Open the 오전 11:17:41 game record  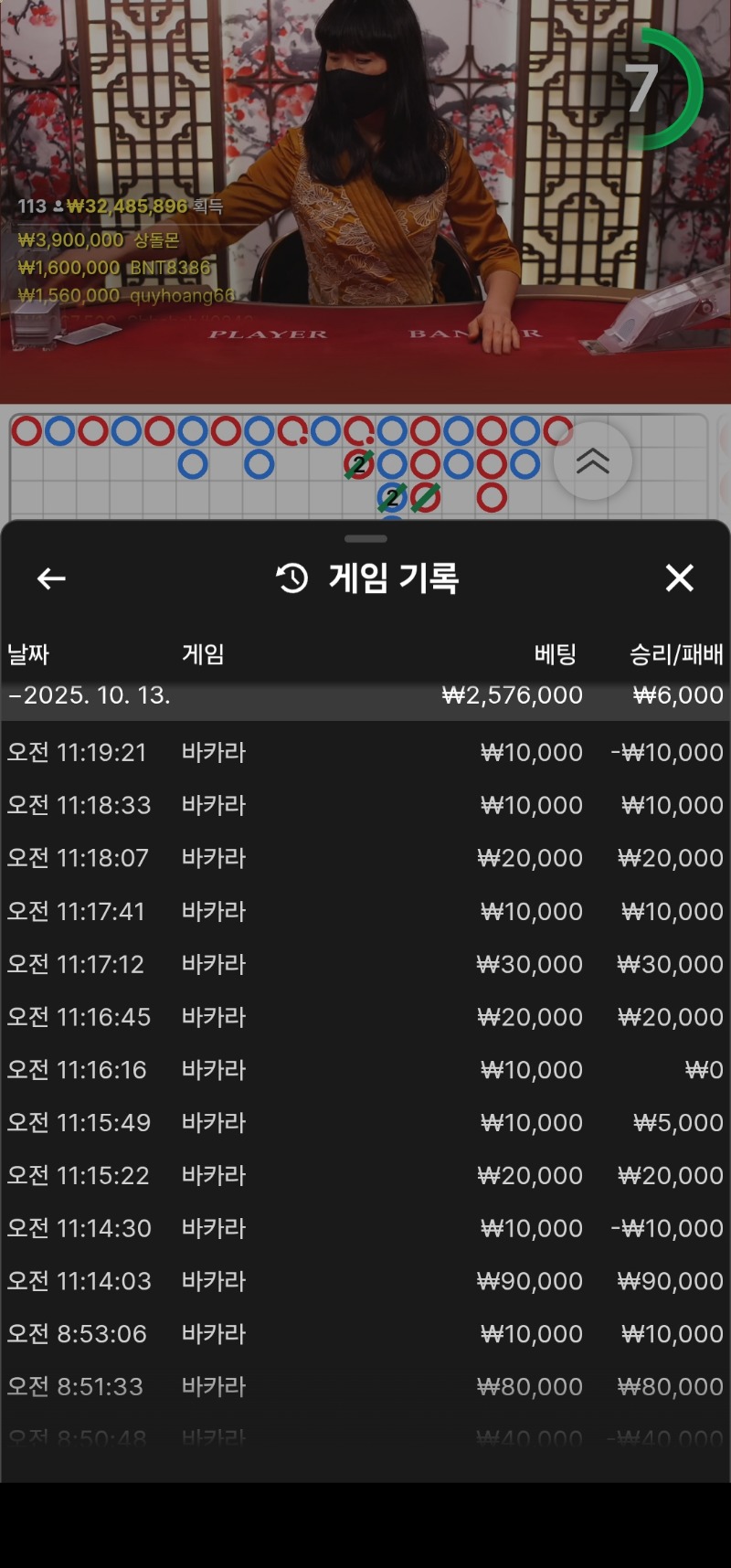coord(365,912)
